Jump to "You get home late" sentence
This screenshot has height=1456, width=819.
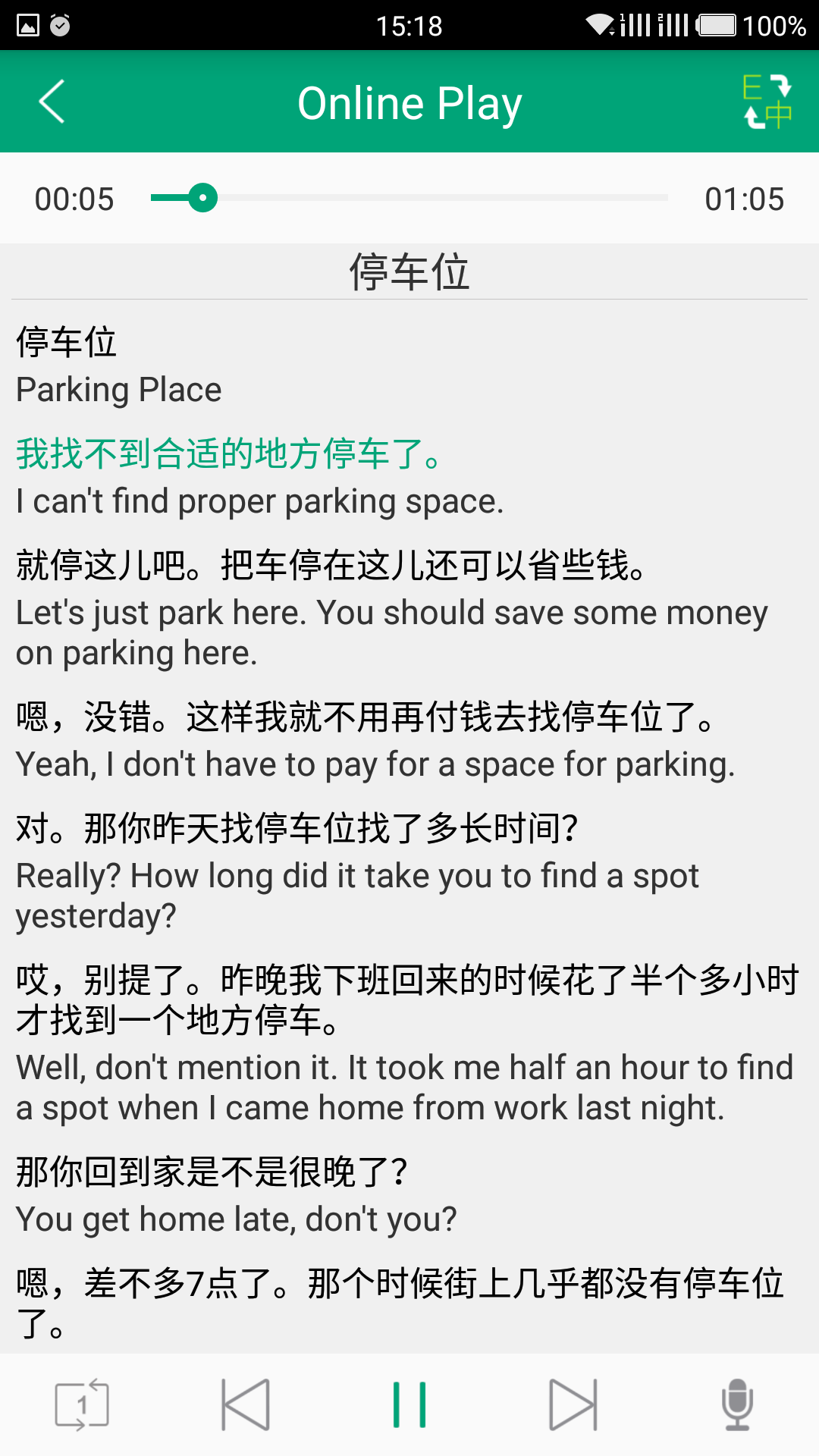(x=237, y=1219)
